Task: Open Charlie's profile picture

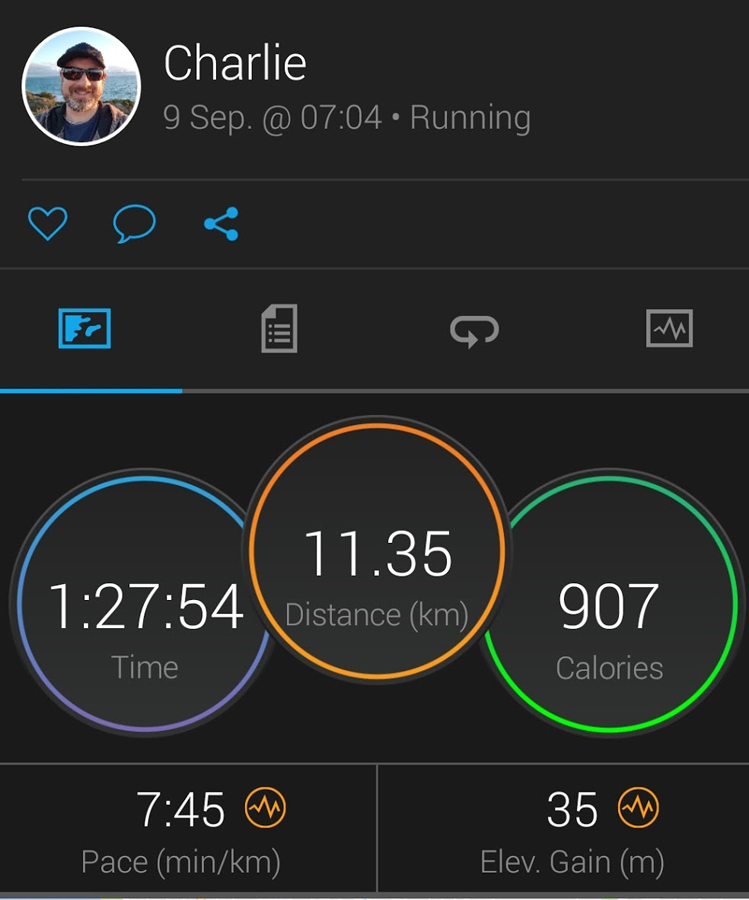Action: (x=81, y=86)
